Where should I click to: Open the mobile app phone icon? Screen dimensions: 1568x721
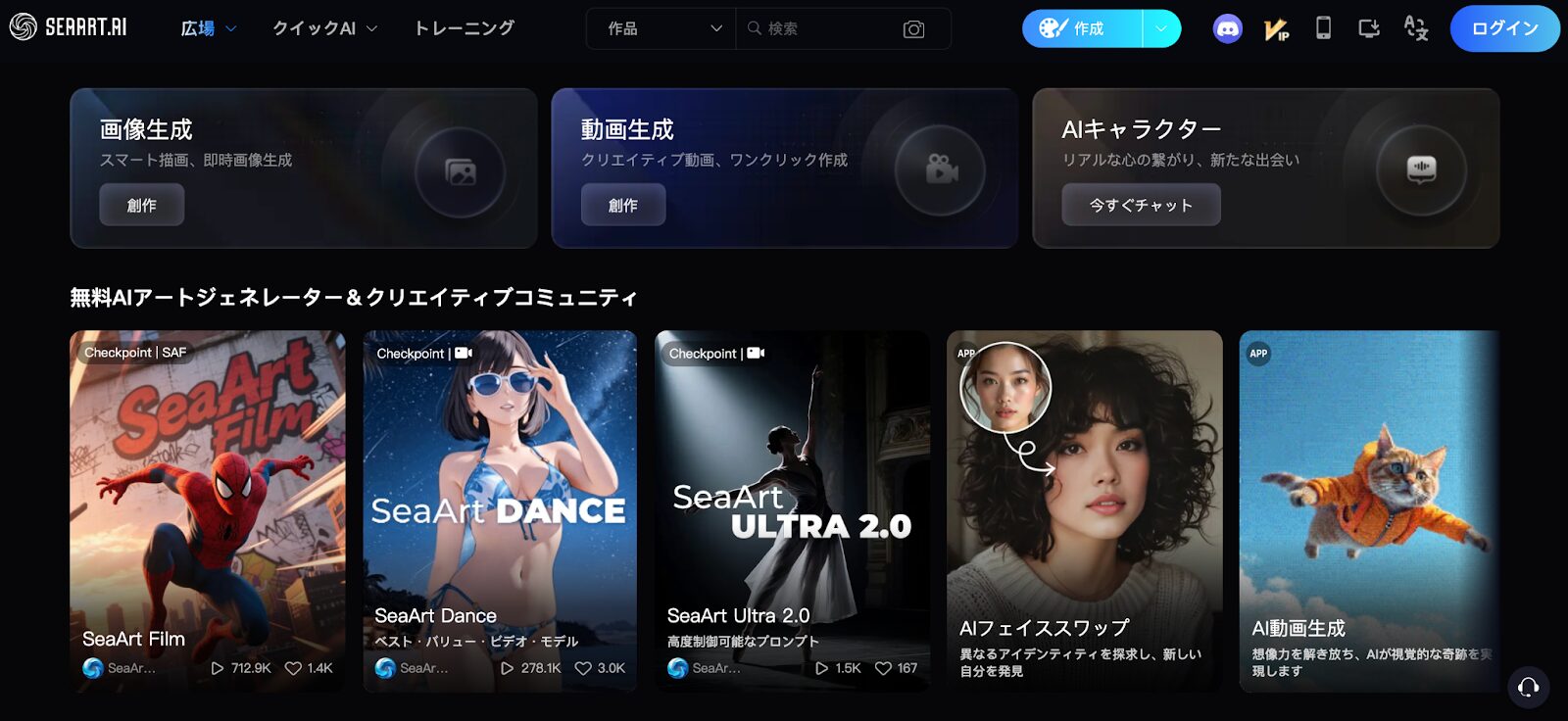1323,28
